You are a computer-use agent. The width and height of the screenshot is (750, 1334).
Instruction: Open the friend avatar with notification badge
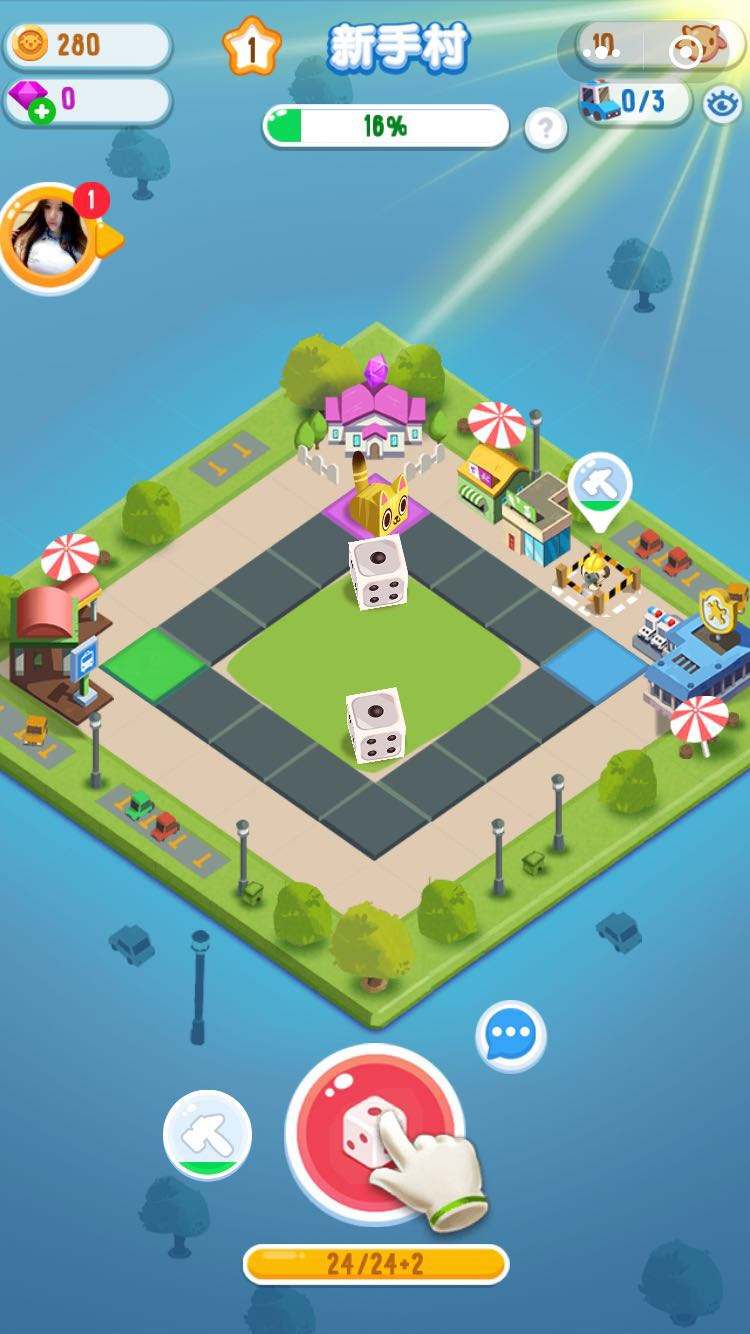(x=49, y=236)
